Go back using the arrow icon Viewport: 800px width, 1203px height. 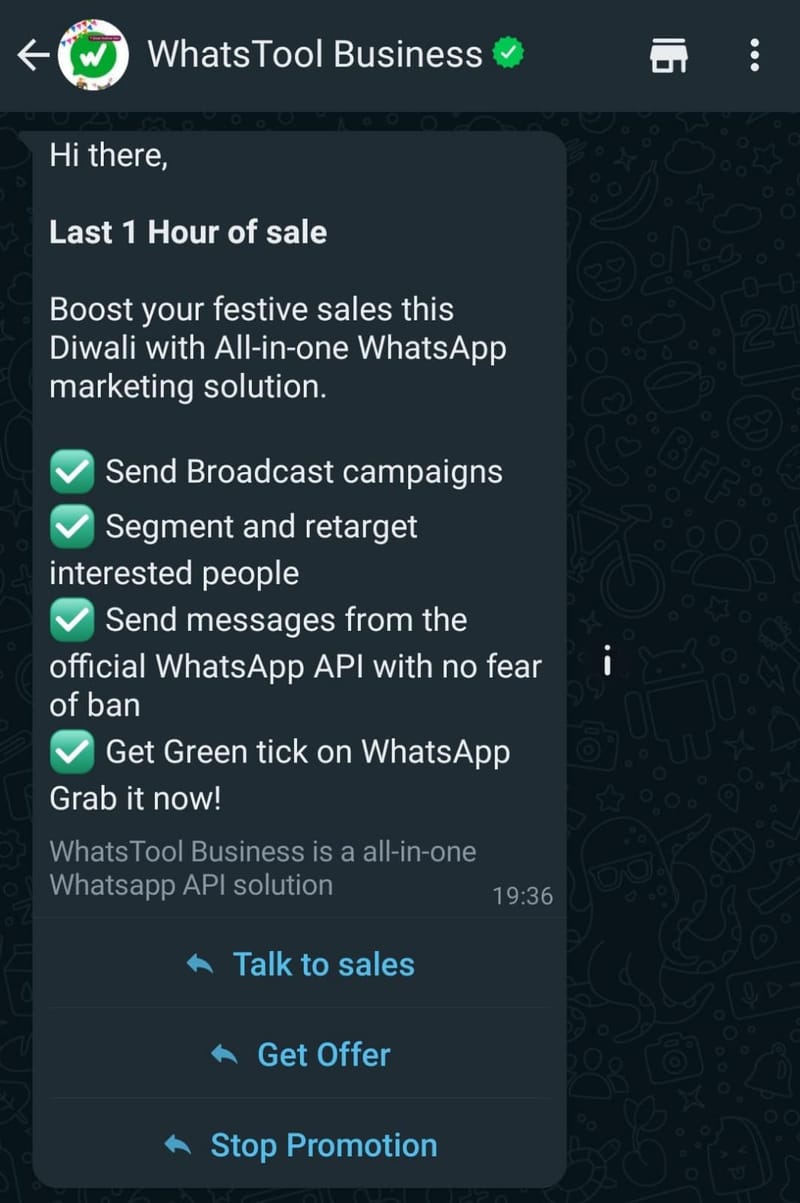pyautogui.click(x=32, y=56)
